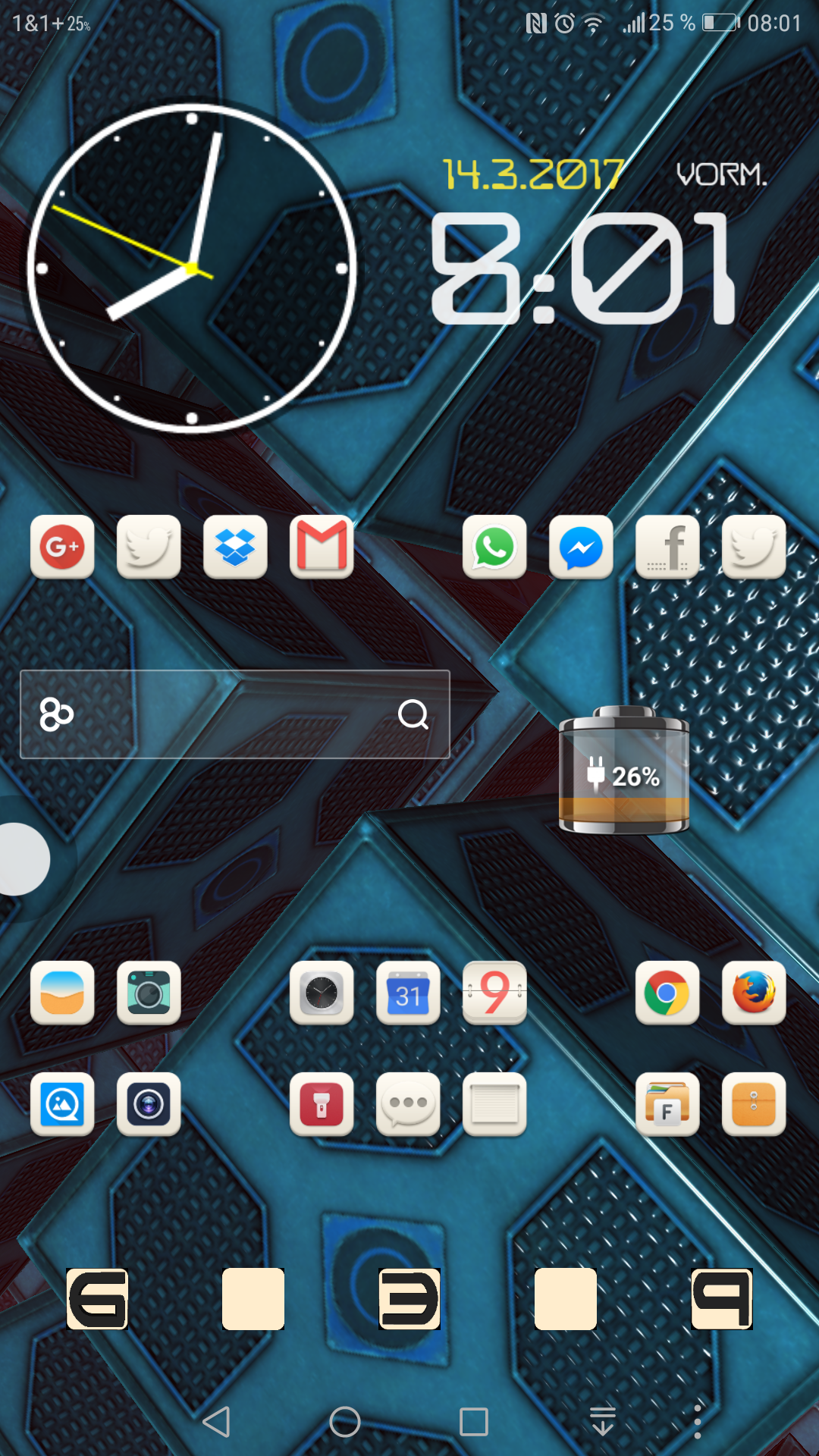Open the dock icon showing 6
The image size is (819, 1456).
(97, 1298)
